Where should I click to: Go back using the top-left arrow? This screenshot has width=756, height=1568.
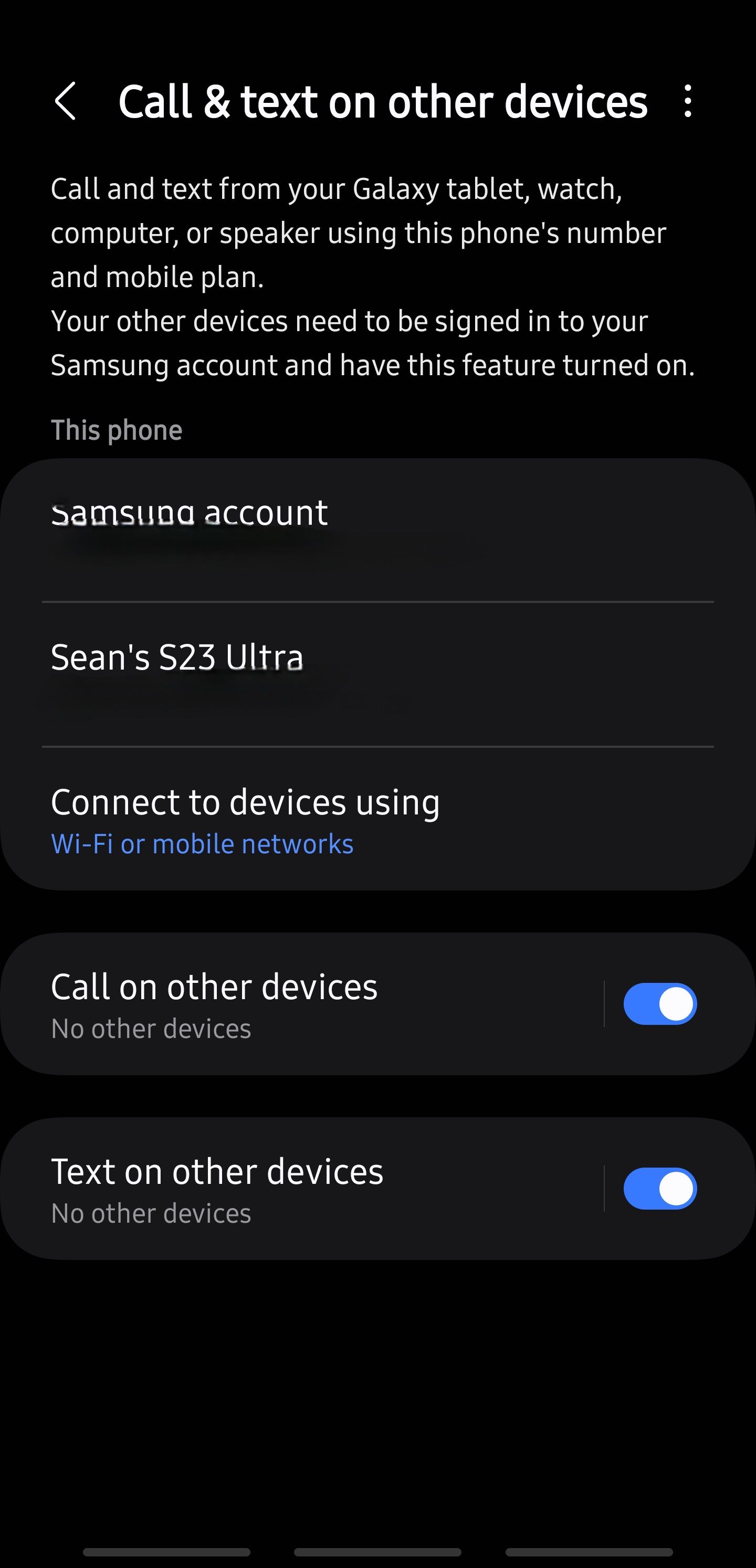66,101
